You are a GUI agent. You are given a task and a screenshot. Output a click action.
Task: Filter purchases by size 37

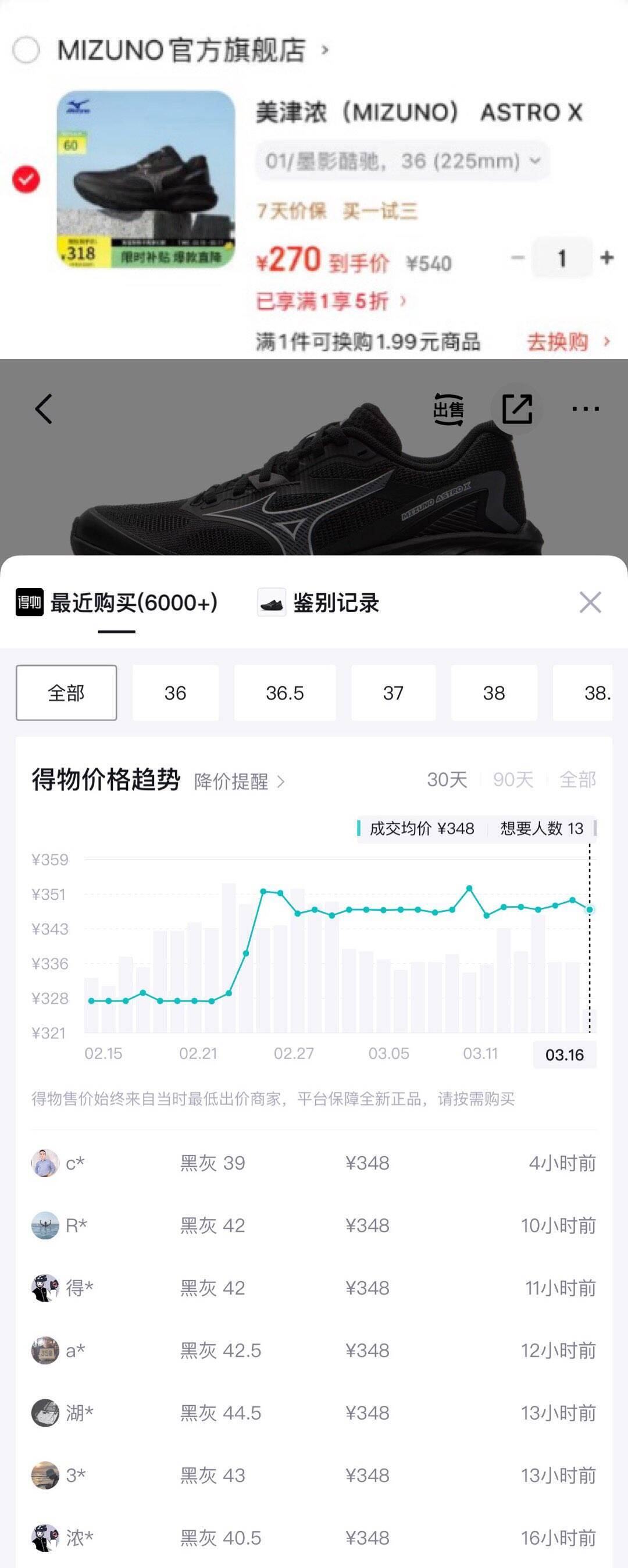tap(393, 693)
